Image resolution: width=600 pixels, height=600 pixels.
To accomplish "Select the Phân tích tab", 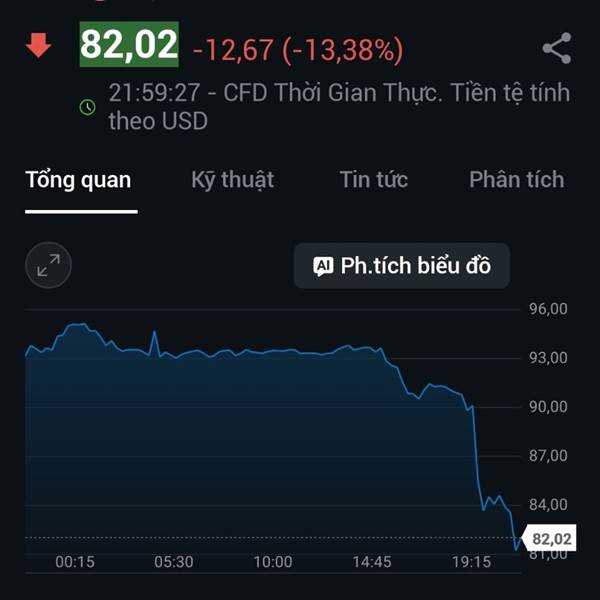I will [517, 179].
